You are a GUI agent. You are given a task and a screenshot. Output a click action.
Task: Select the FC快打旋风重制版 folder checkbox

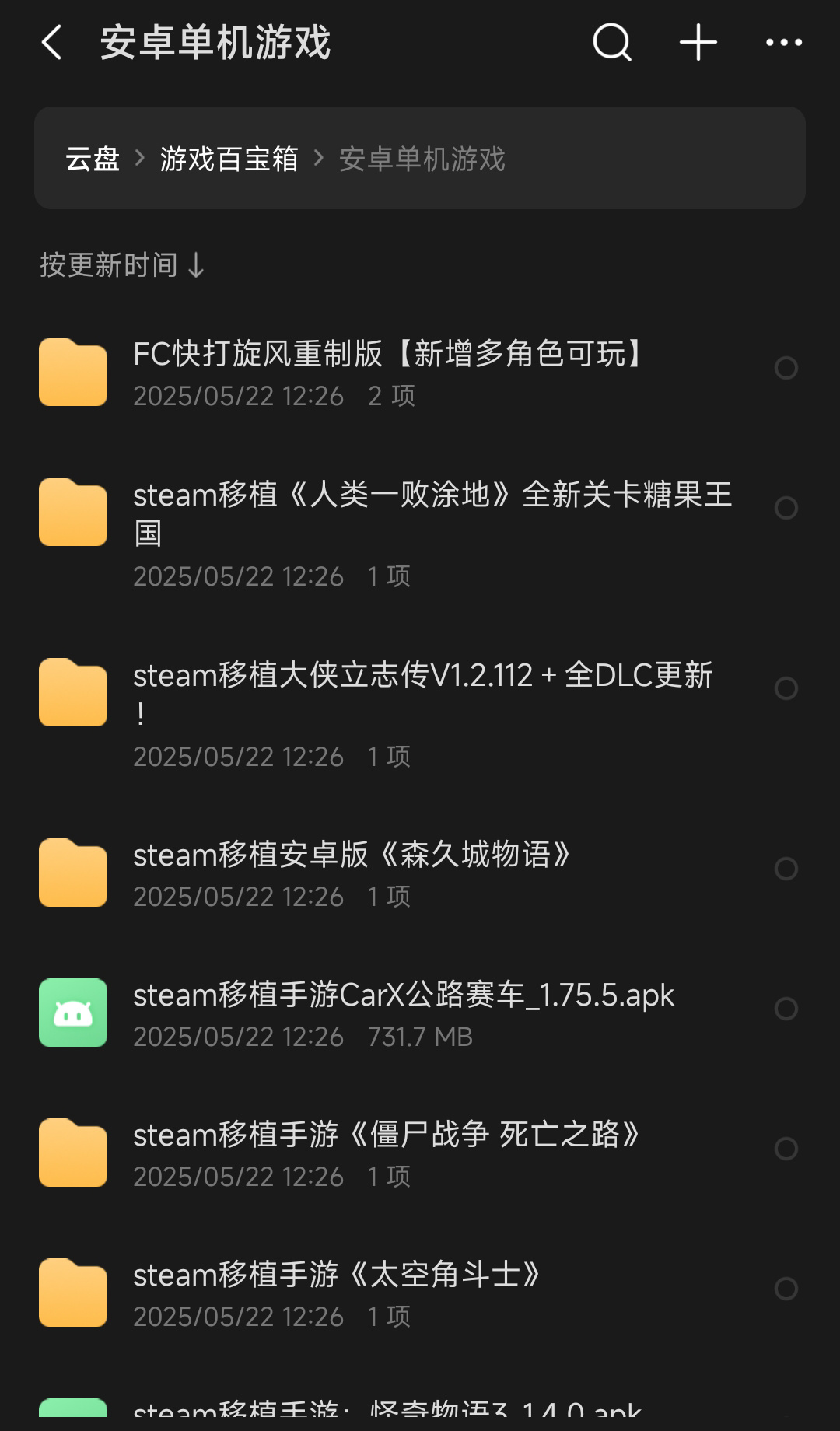click(786, 368)
